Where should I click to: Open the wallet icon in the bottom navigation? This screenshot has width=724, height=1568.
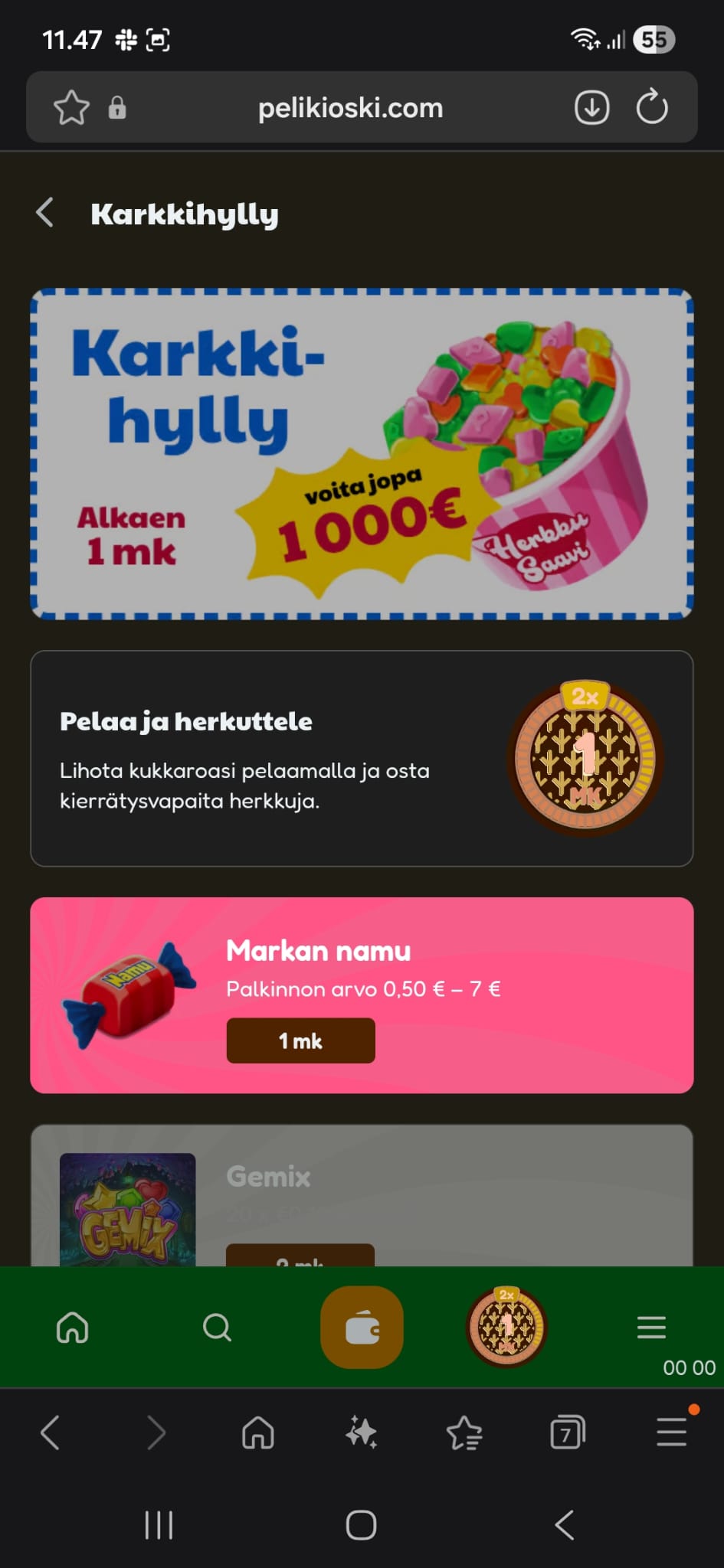tap(361, 1328)
